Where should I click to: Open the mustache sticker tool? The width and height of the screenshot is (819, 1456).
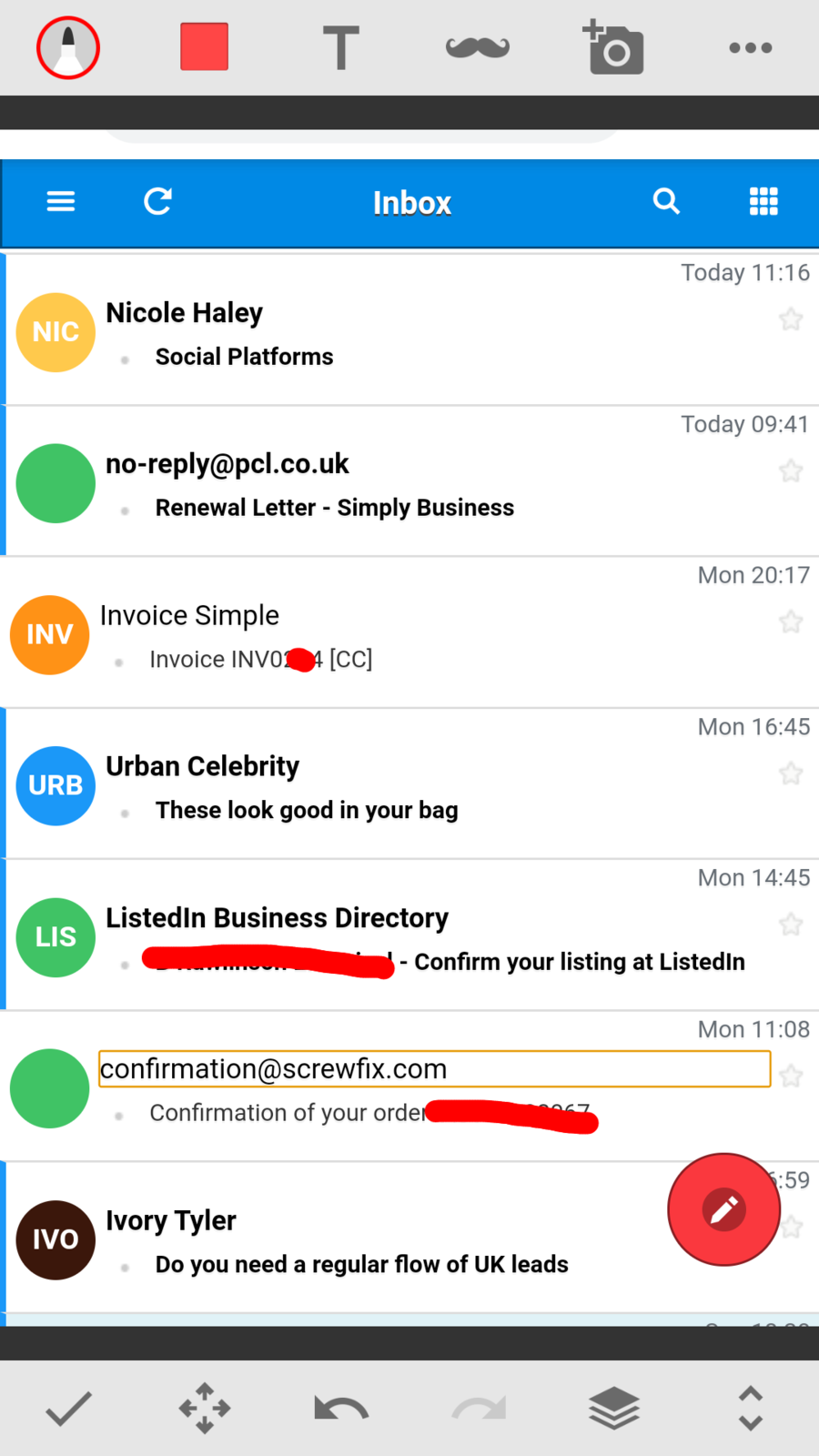478,47
